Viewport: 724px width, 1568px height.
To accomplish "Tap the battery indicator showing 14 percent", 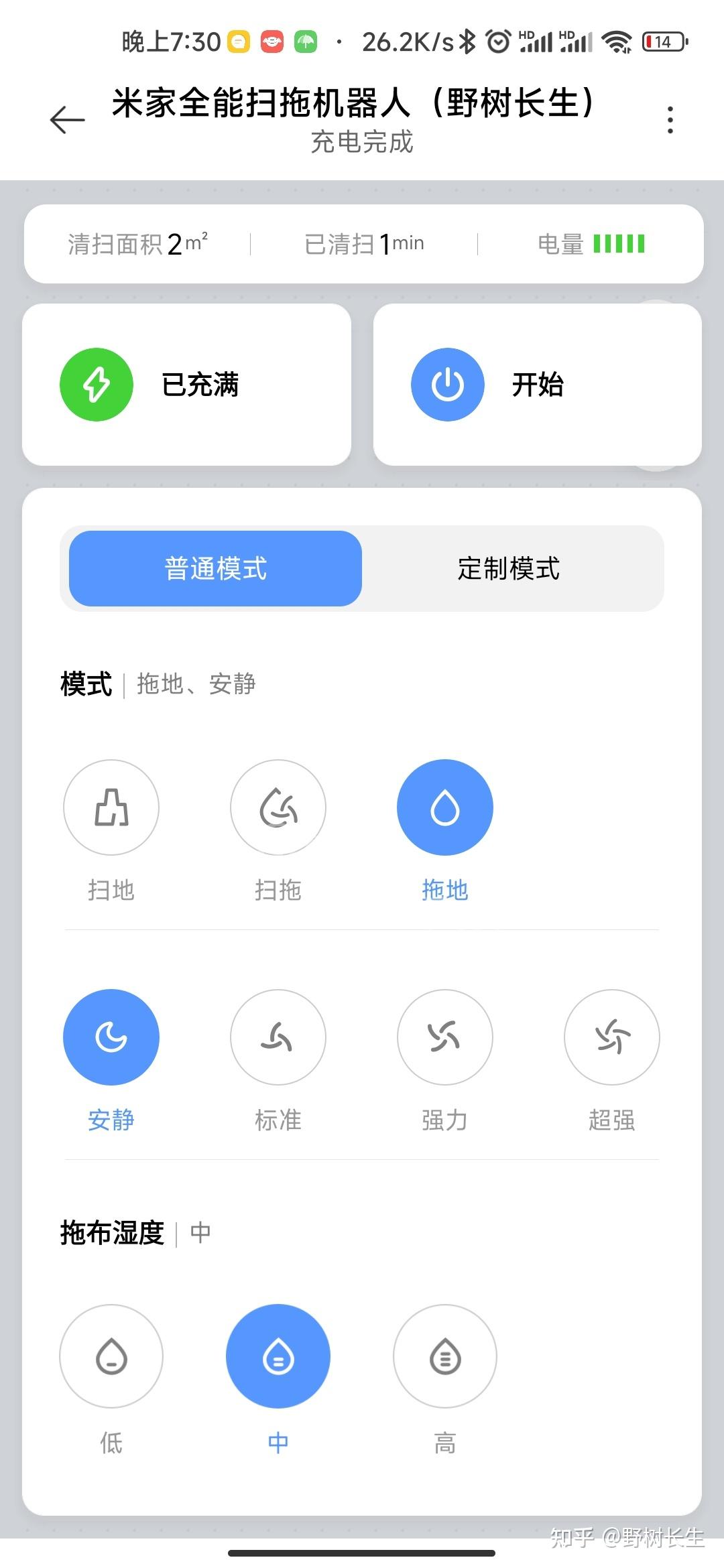I will (660, 42).
